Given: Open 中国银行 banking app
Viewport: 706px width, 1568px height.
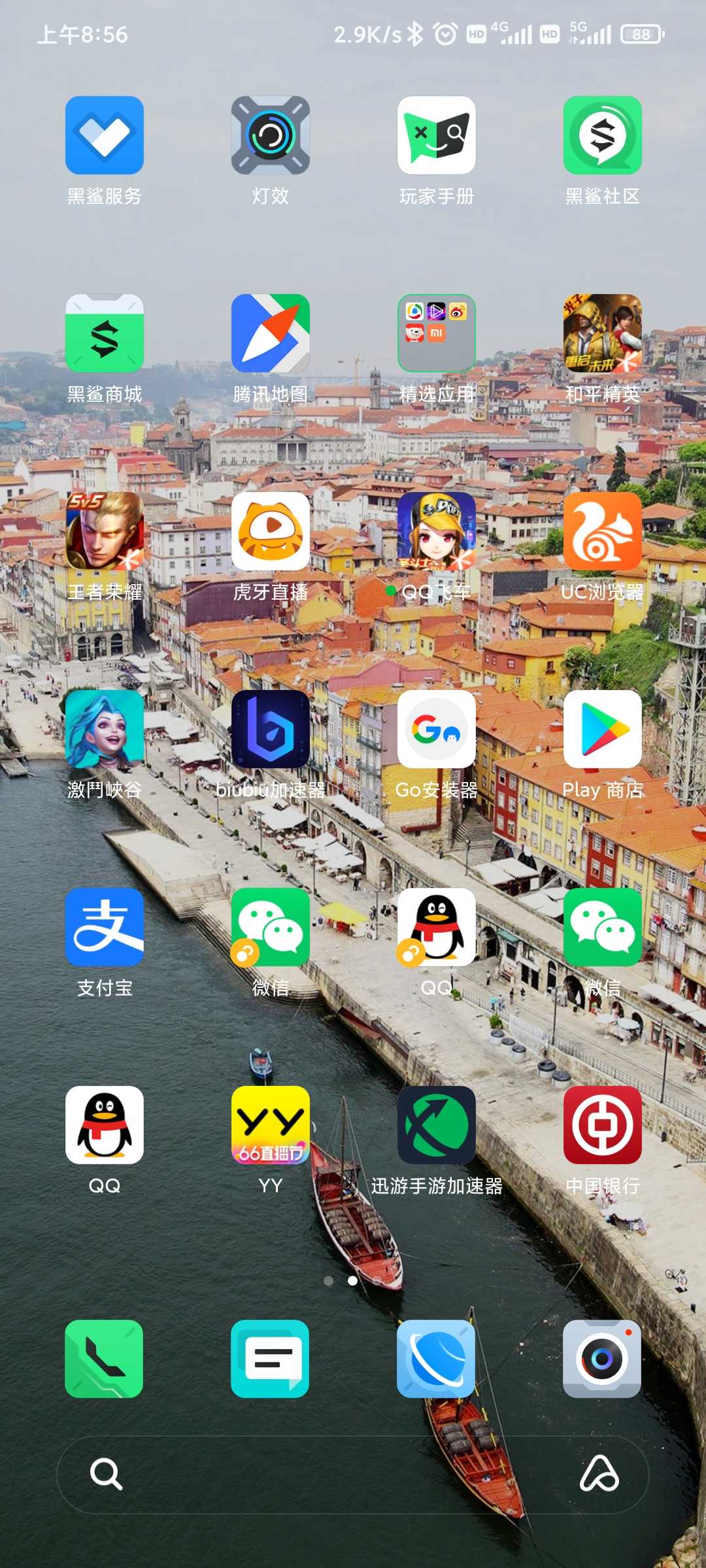Looking at the screenshot, I should coord(603,1125).
